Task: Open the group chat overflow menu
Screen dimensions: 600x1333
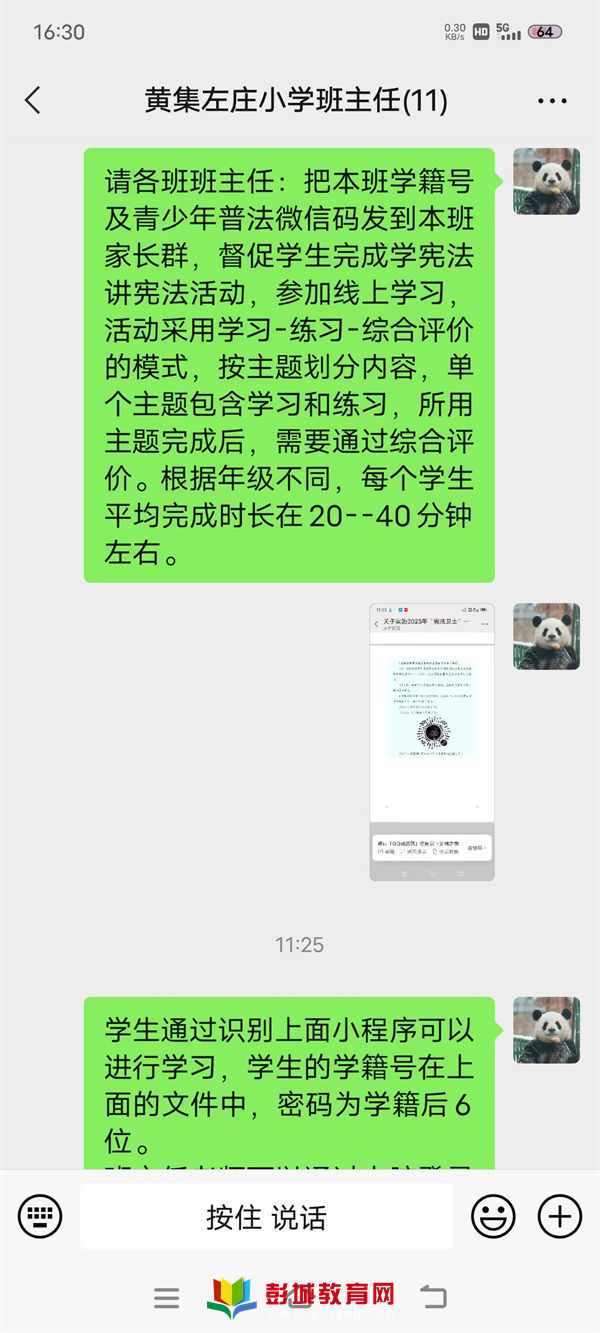Action: 552,101
